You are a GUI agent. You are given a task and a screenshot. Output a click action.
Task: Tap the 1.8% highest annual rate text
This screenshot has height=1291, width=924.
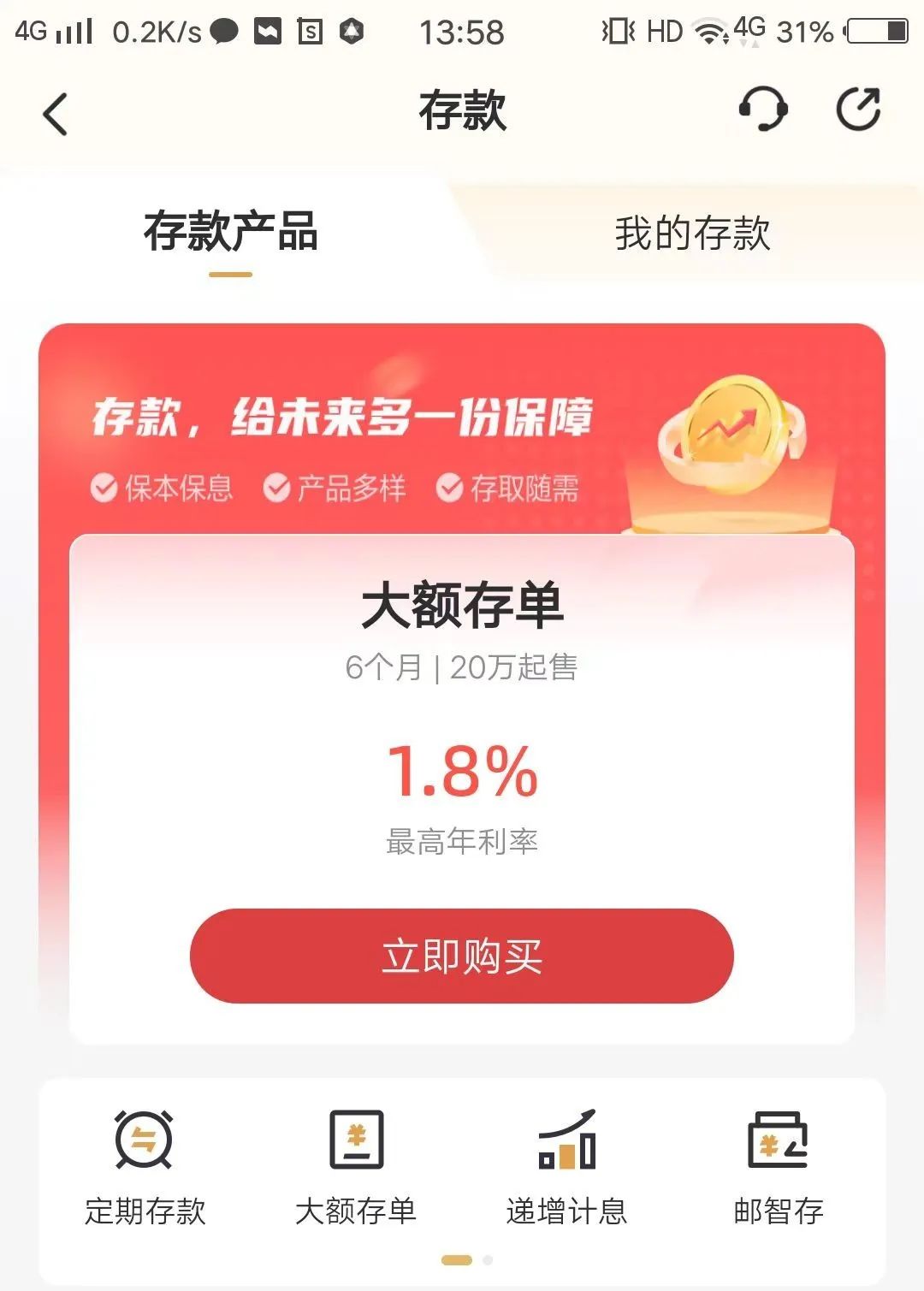click(462, 774)
